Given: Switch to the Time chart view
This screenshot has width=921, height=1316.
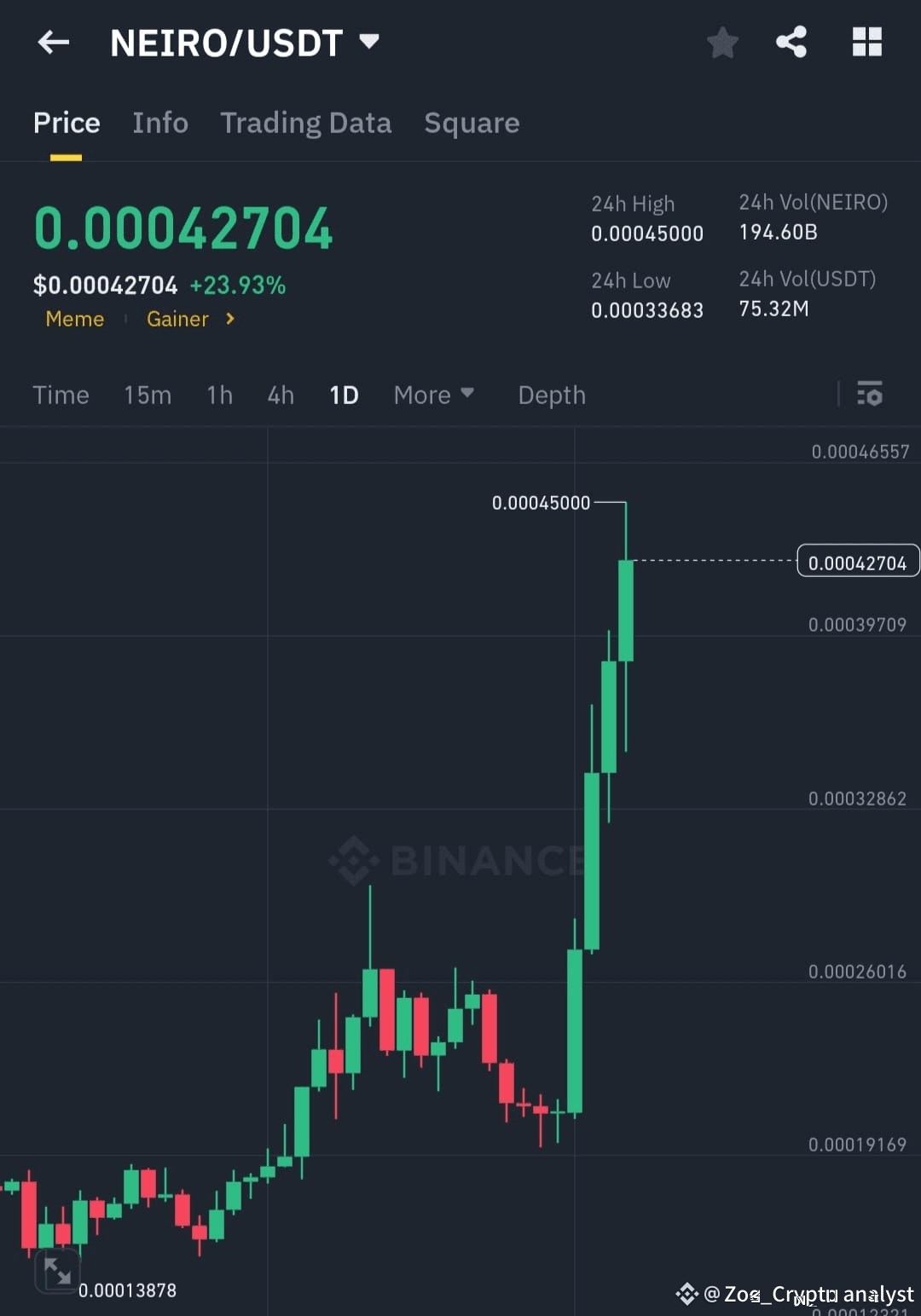Looking at the screenshot, I should [x=61, y=395].
